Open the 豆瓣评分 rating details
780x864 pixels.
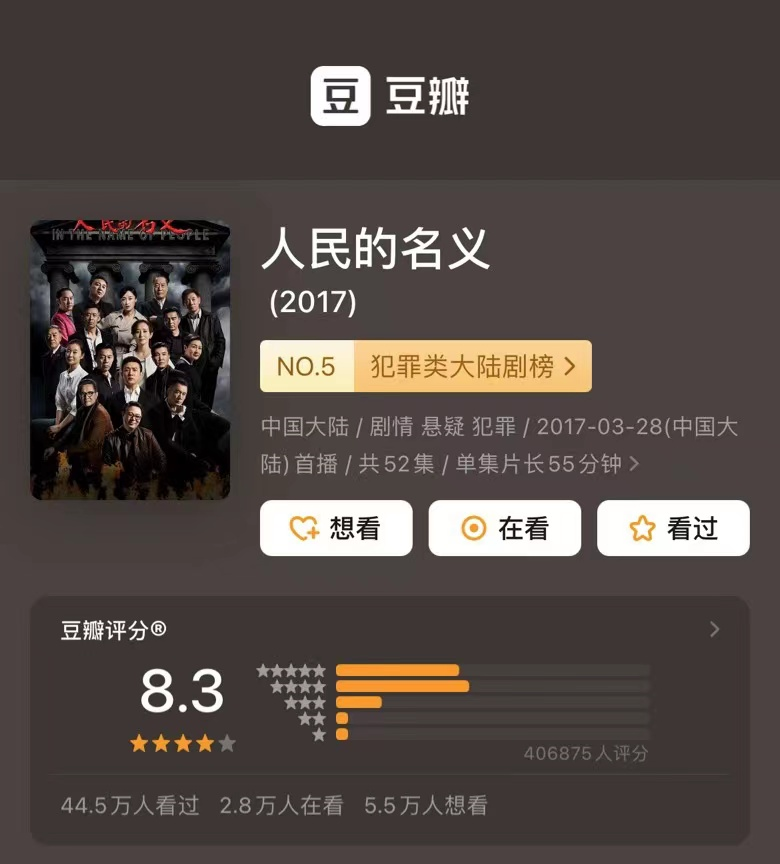click(714, 629)
